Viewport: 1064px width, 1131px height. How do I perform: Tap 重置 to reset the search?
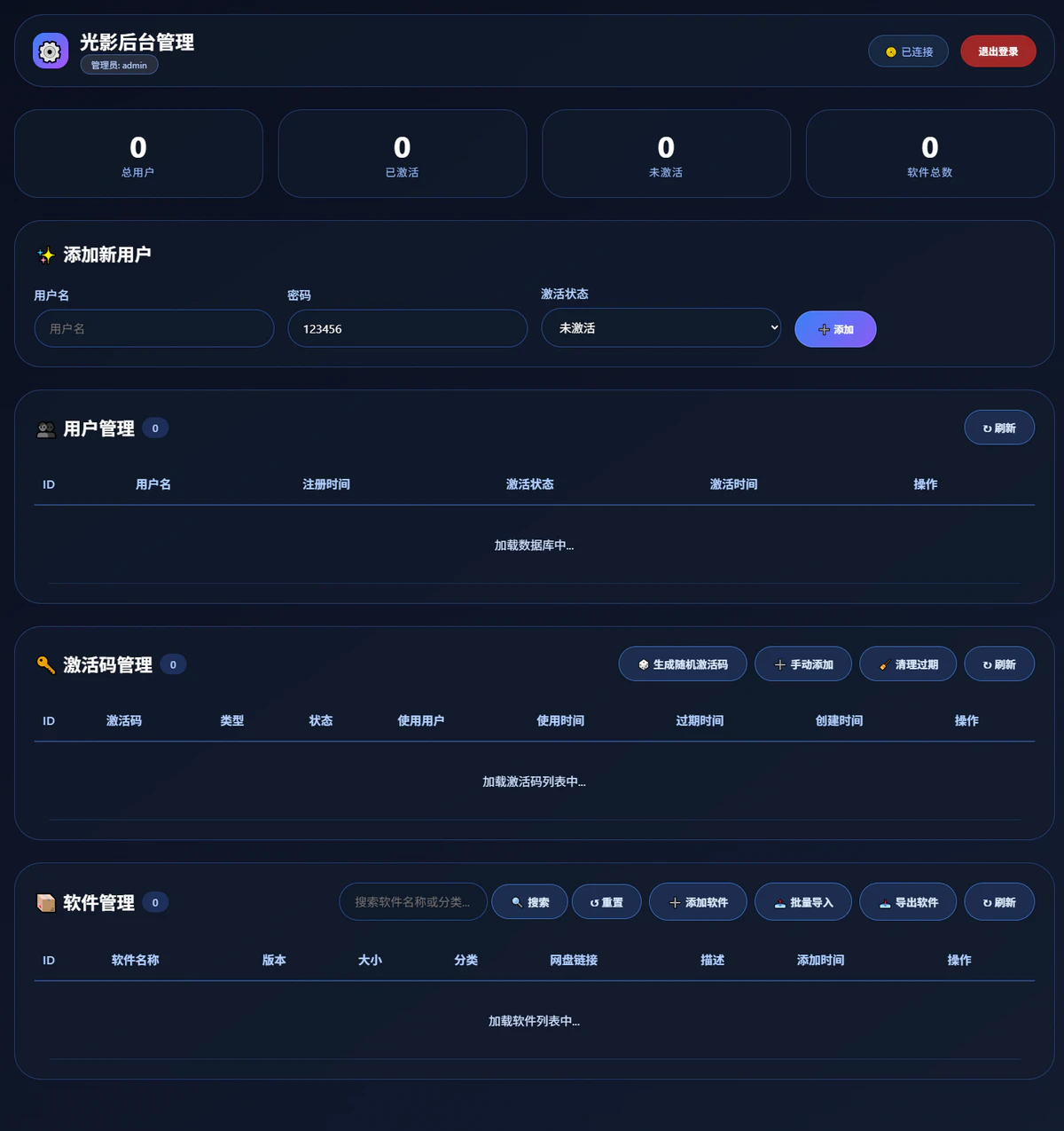tap(606, 901)
